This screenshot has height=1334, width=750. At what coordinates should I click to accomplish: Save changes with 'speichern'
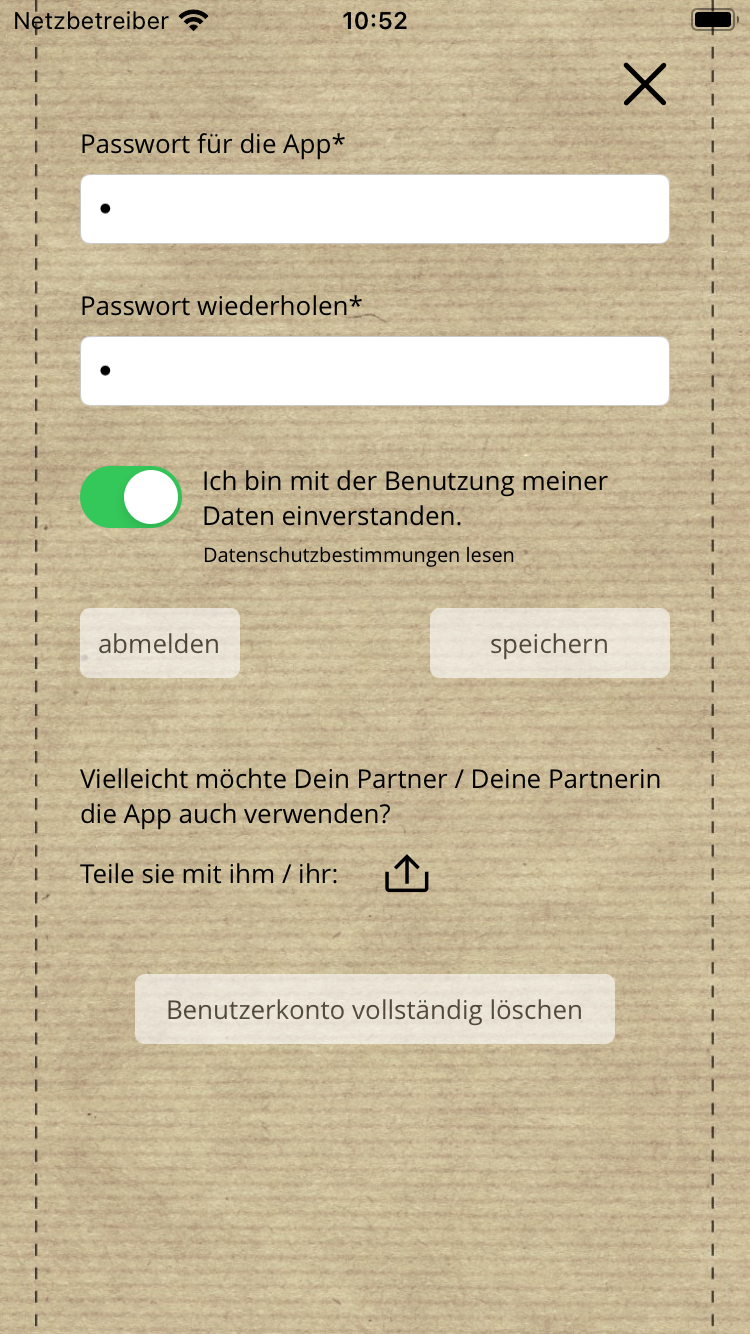549,643
